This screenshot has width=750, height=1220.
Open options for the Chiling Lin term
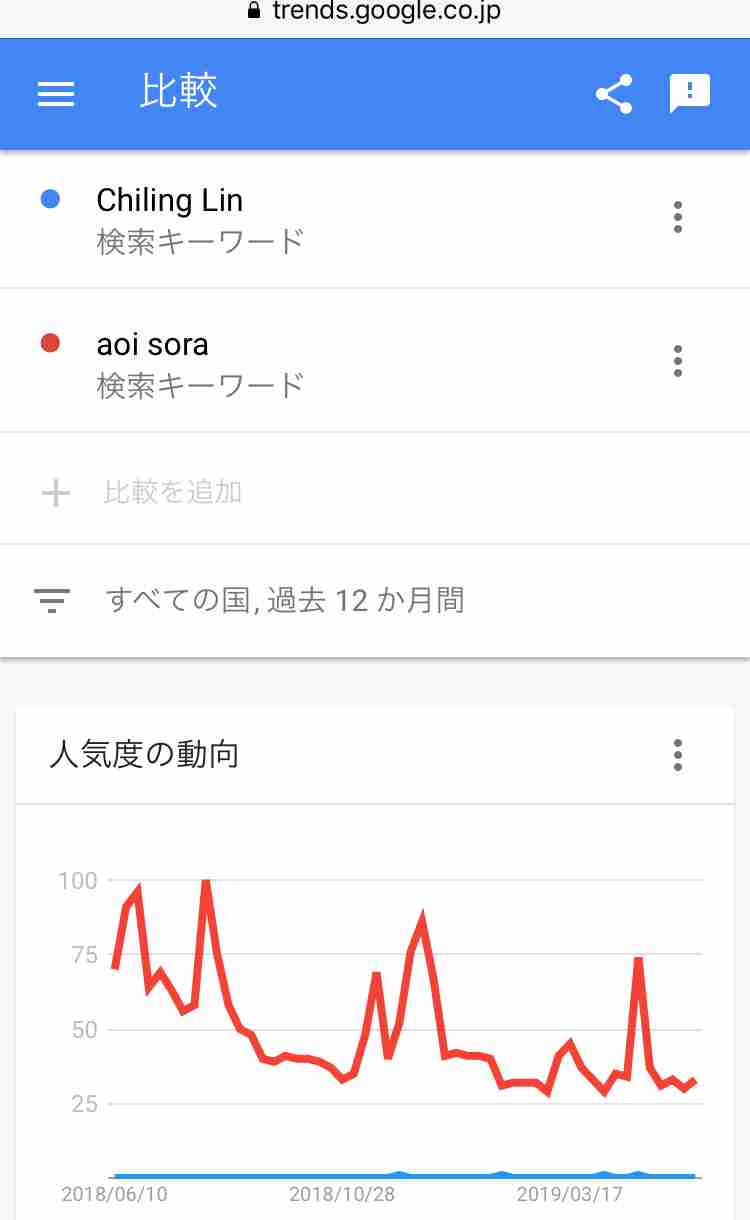click(678, 217)
